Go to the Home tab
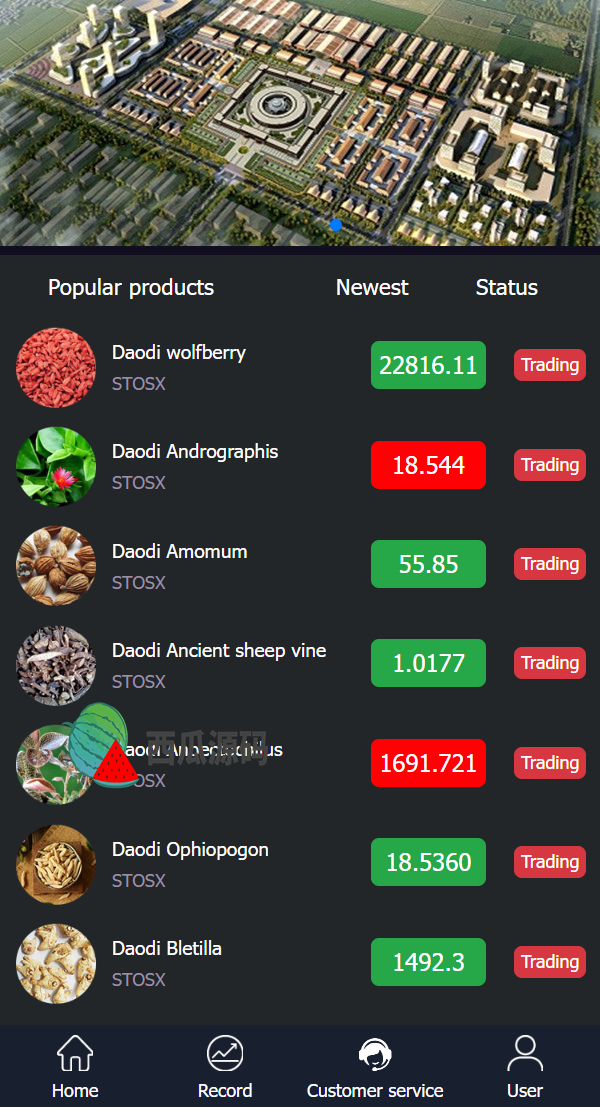The image size is (600, 1107). point(75,1067)
